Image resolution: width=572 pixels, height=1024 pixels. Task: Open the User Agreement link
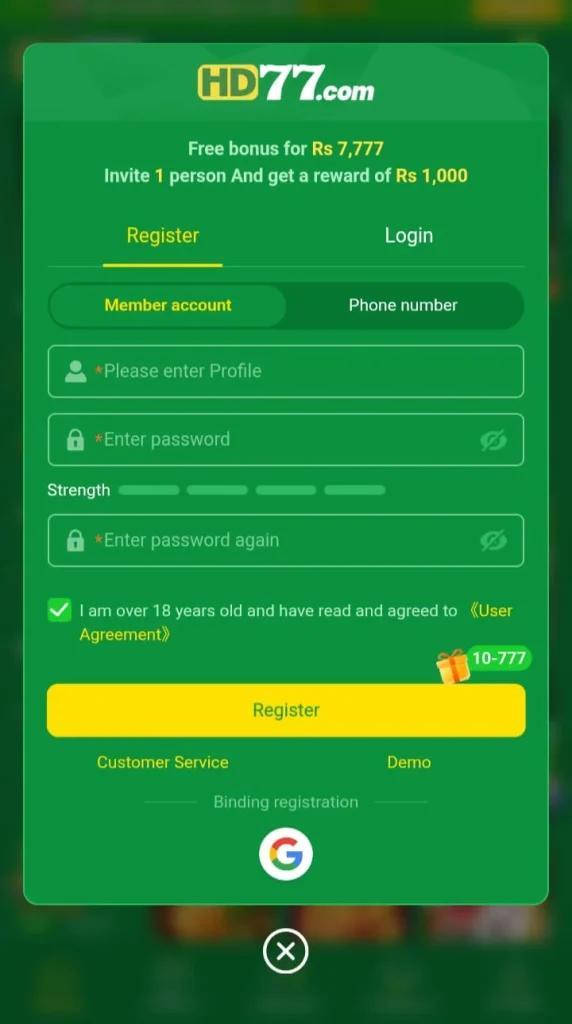[x=296, y=622]
